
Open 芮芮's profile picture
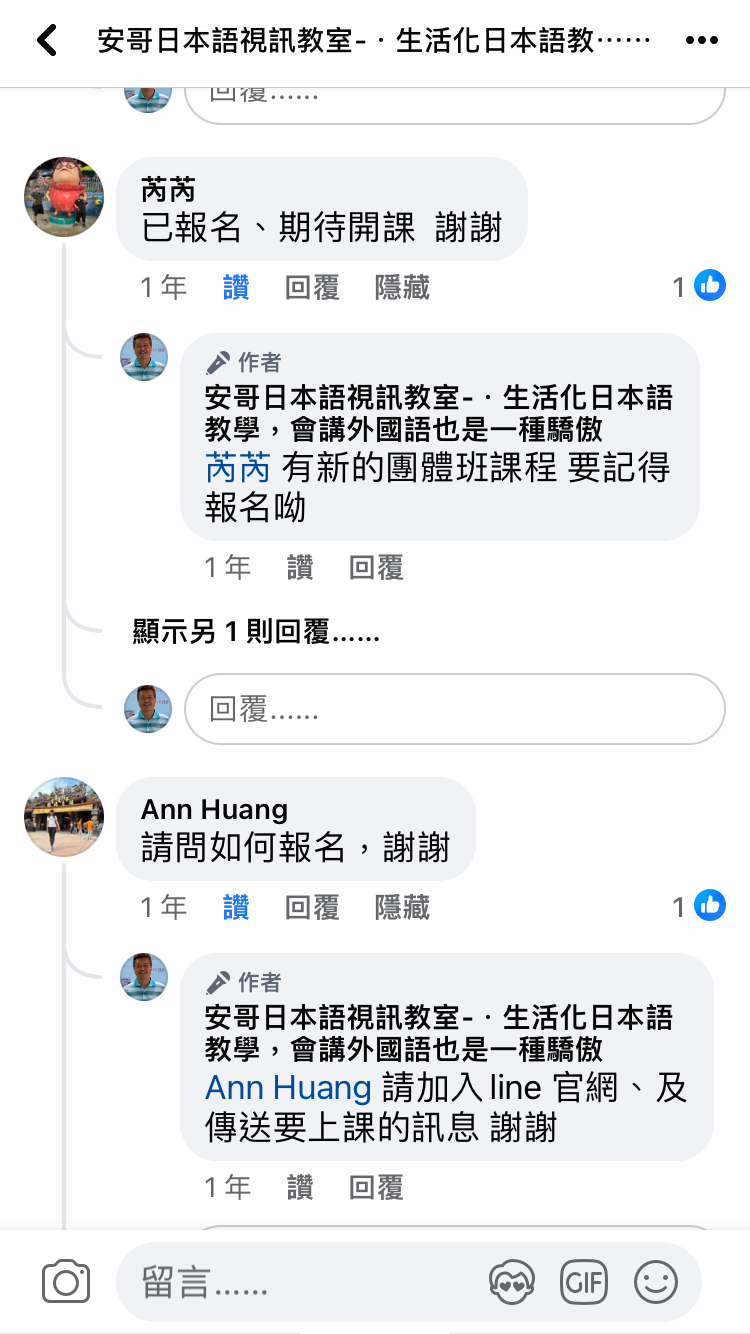(x=64, y=197)
